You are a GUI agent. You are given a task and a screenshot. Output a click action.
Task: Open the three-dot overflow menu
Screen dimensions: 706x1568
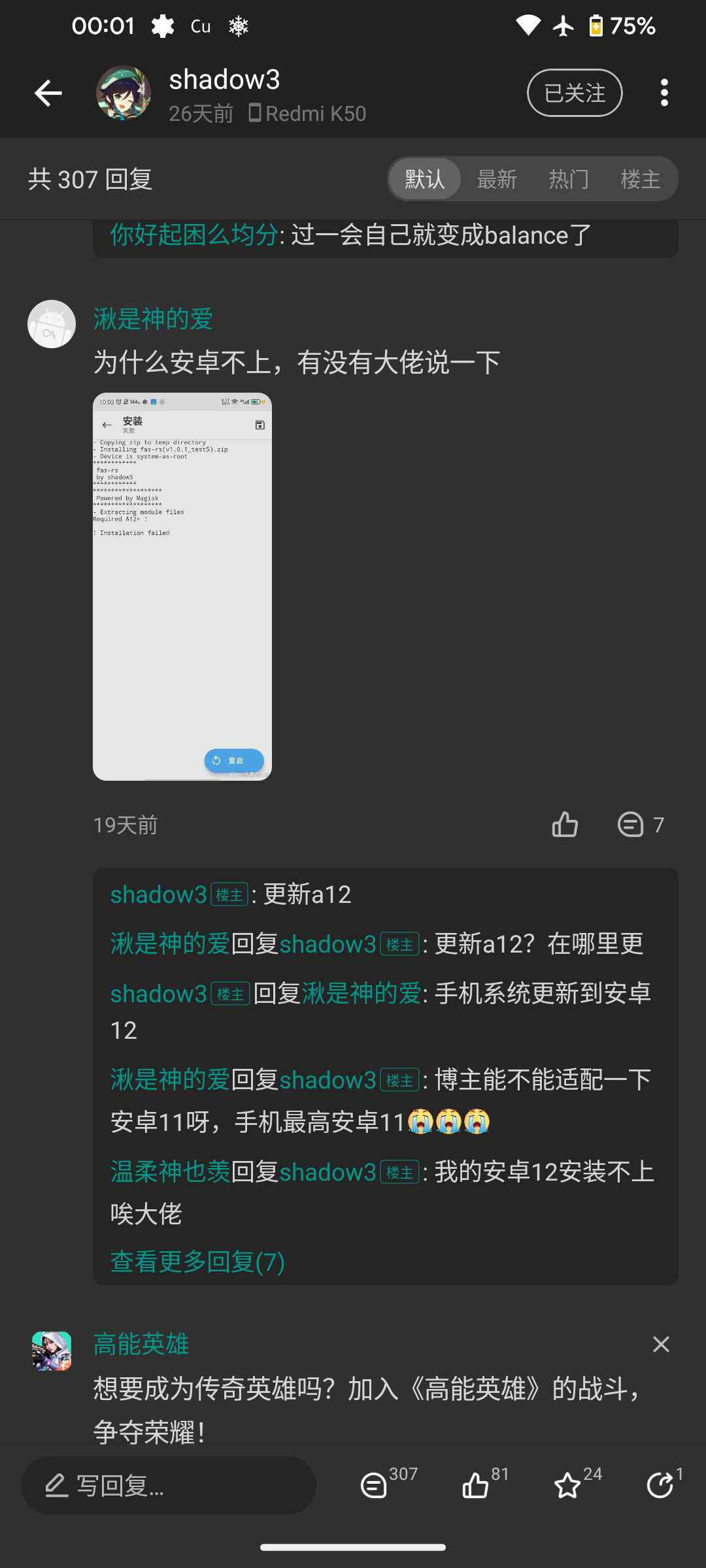(x=664, y=93)
